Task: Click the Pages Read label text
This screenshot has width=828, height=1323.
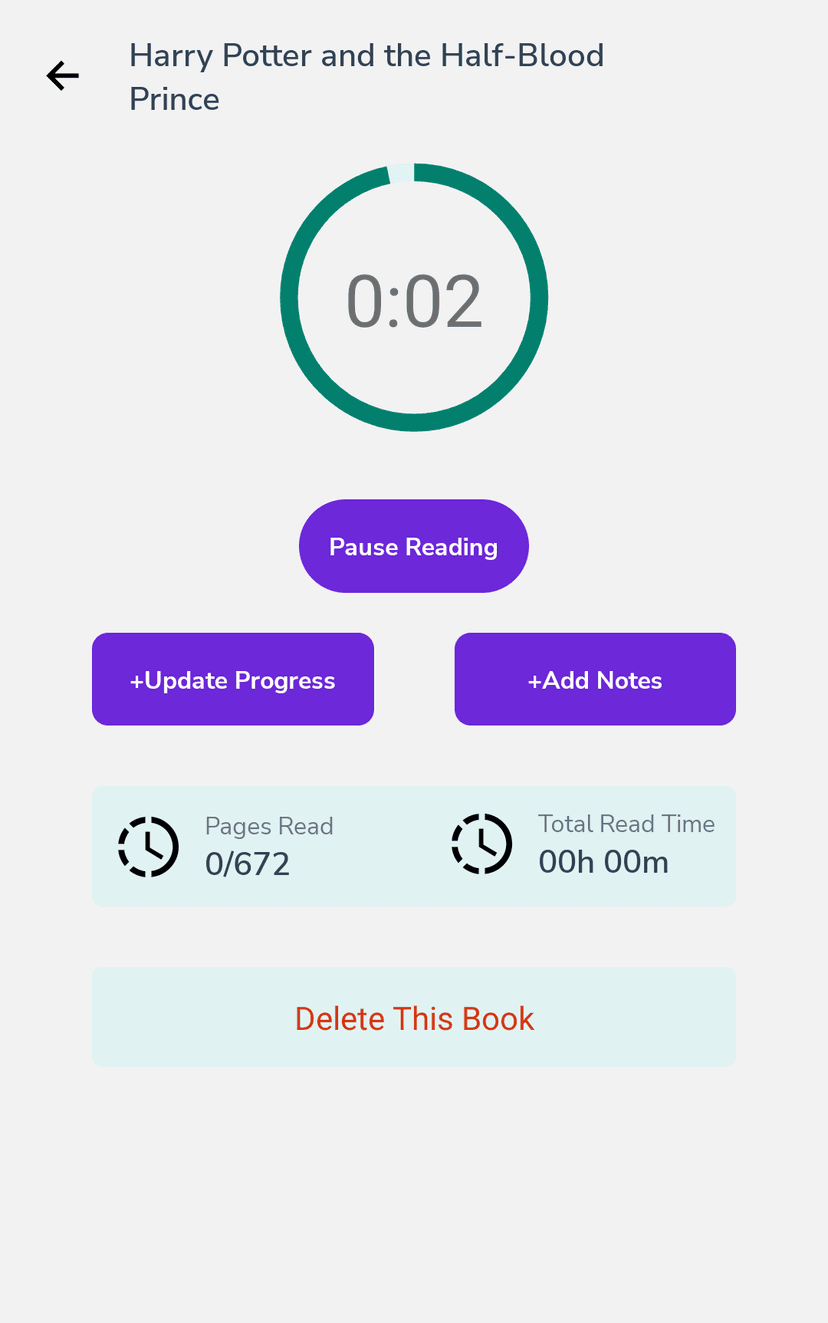Action: [269, 826]
